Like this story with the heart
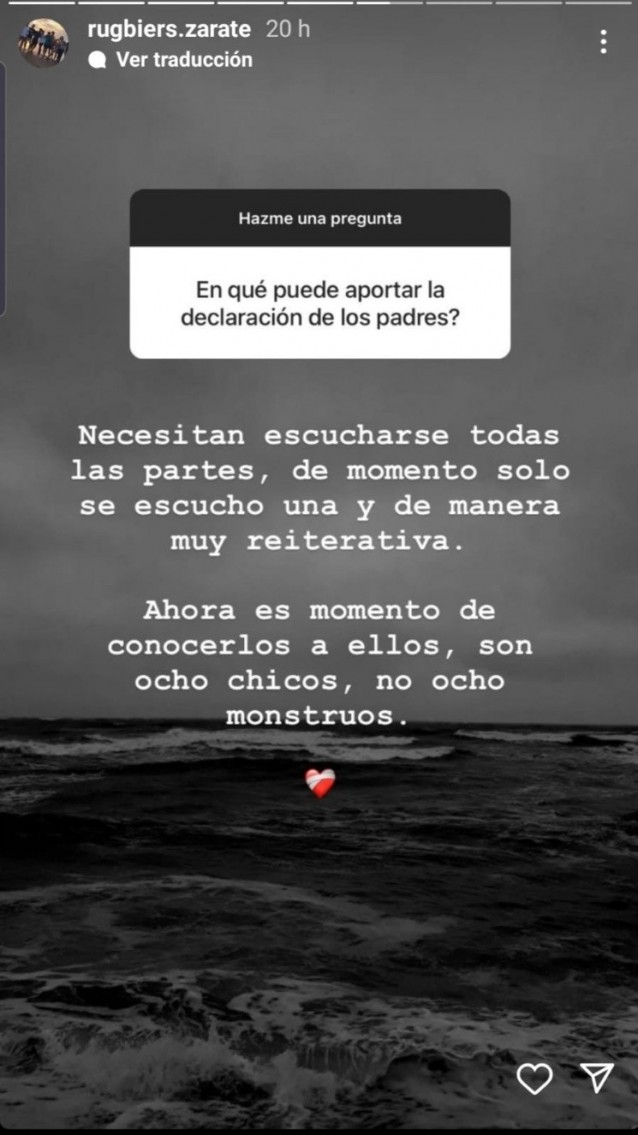Viewport: 638px width, 1135px height. click(535, 1077)
